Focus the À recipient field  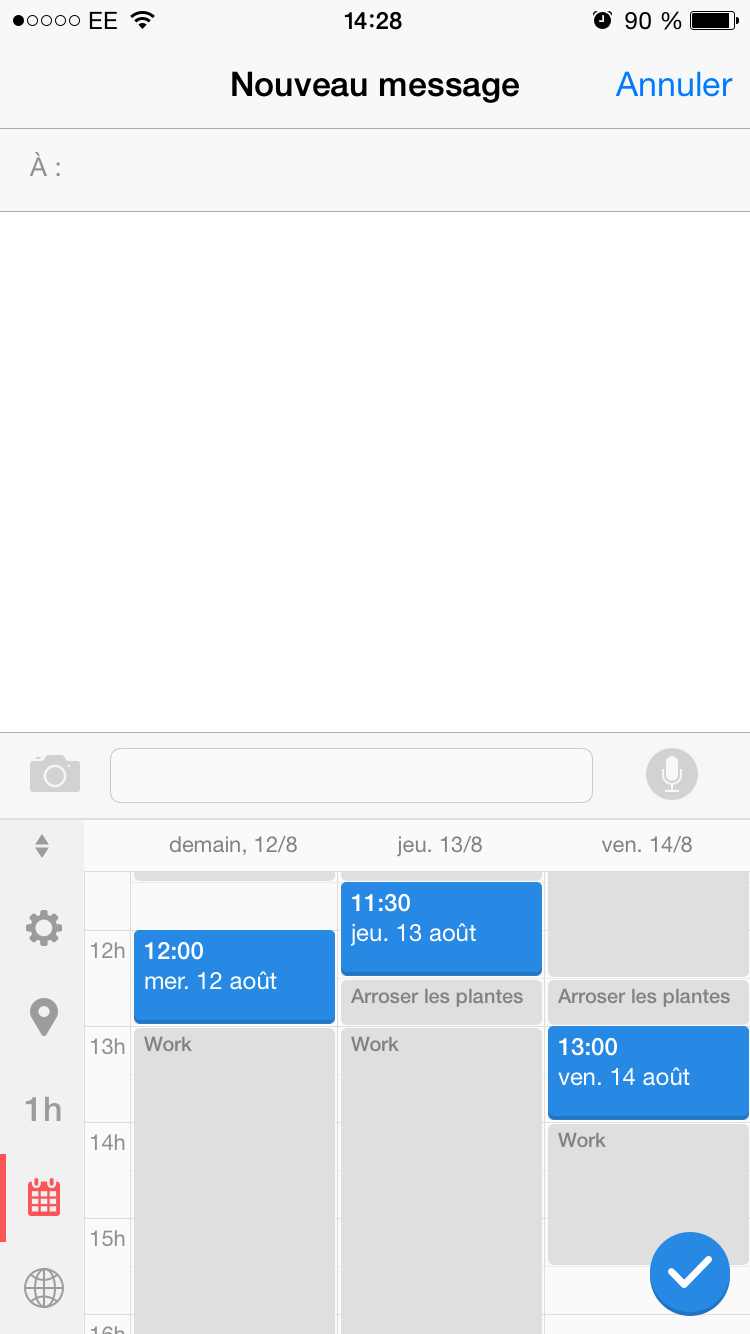pyautogui.click(x=400, y=168)
